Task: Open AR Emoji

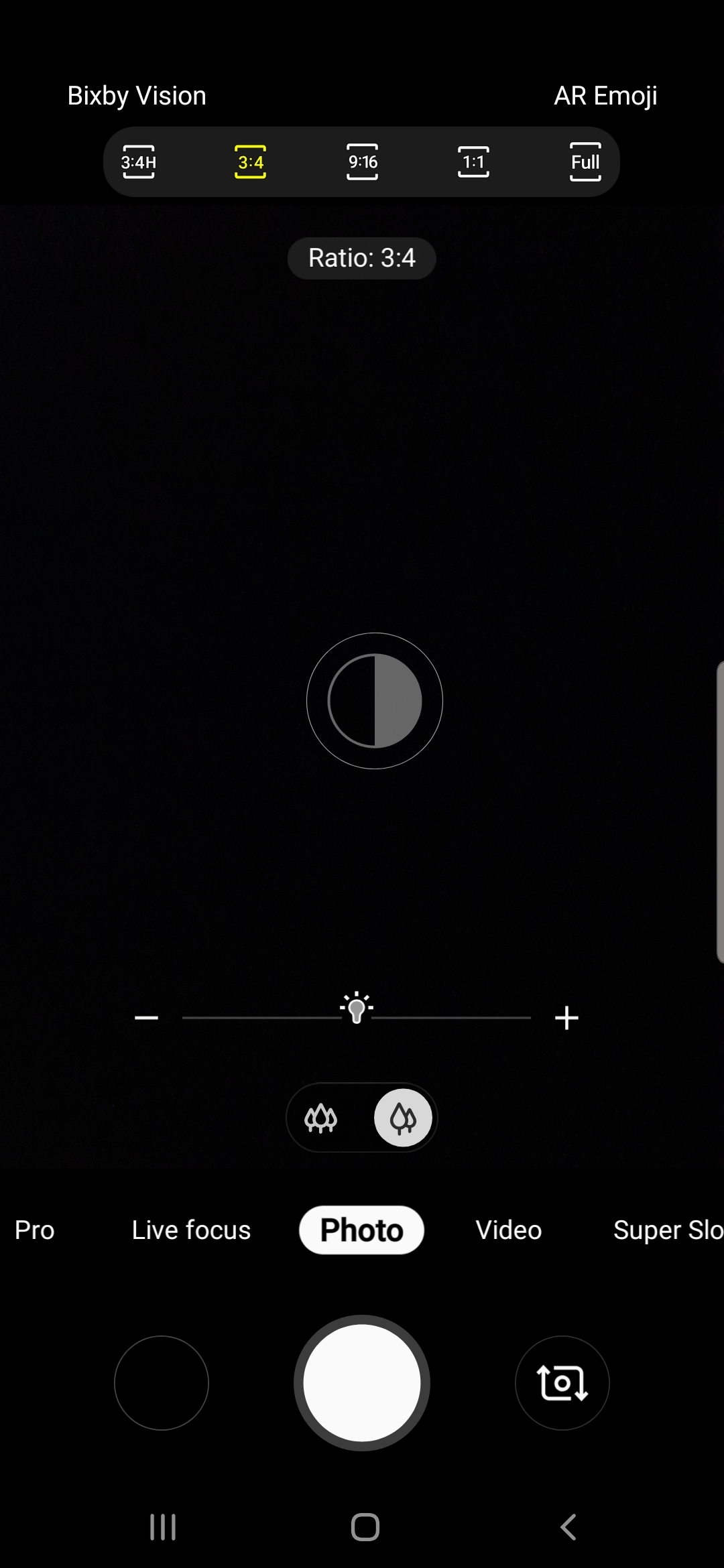Action: pos(605,96)
